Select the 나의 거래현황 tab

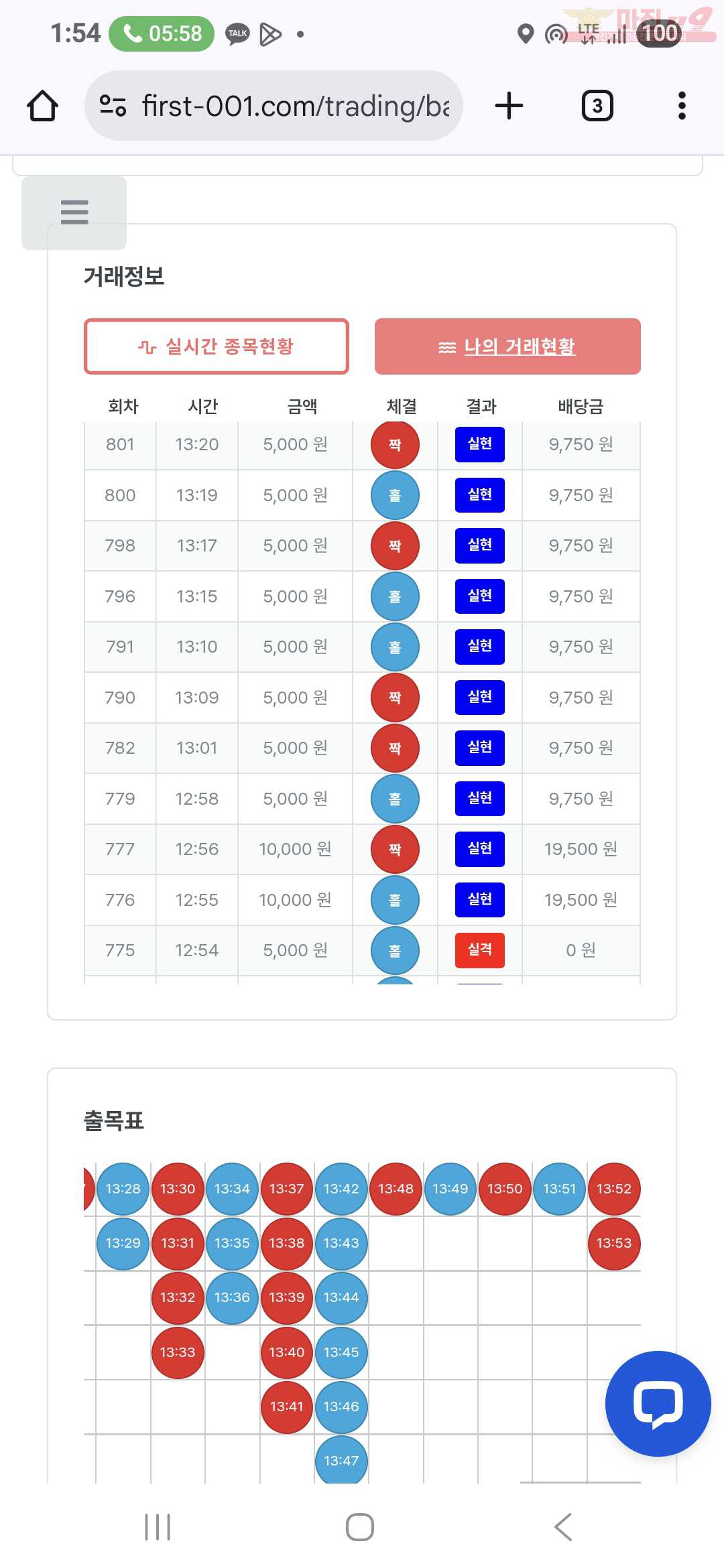click(507, 346)
